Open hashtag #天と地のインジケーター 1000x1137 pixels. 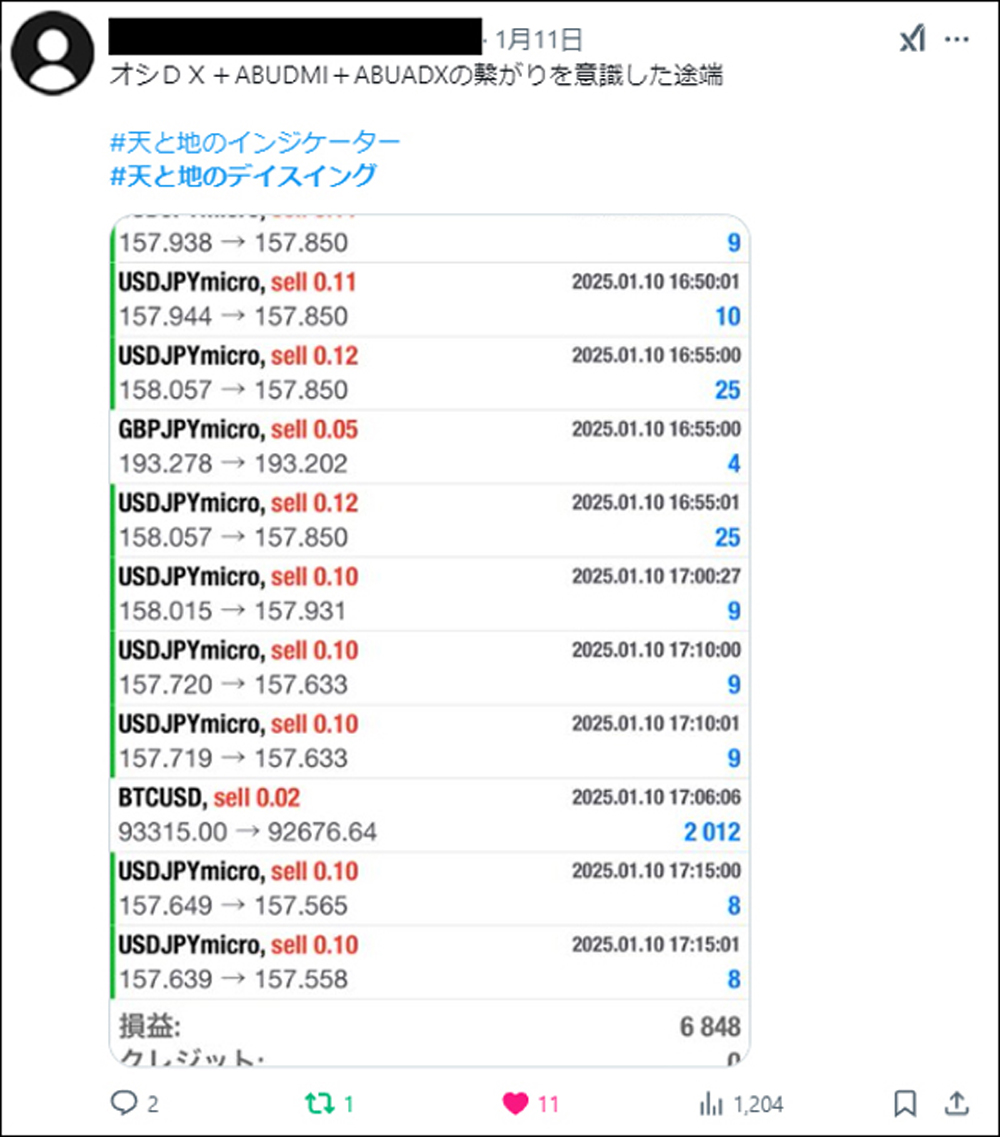click(x=255, y=142)
